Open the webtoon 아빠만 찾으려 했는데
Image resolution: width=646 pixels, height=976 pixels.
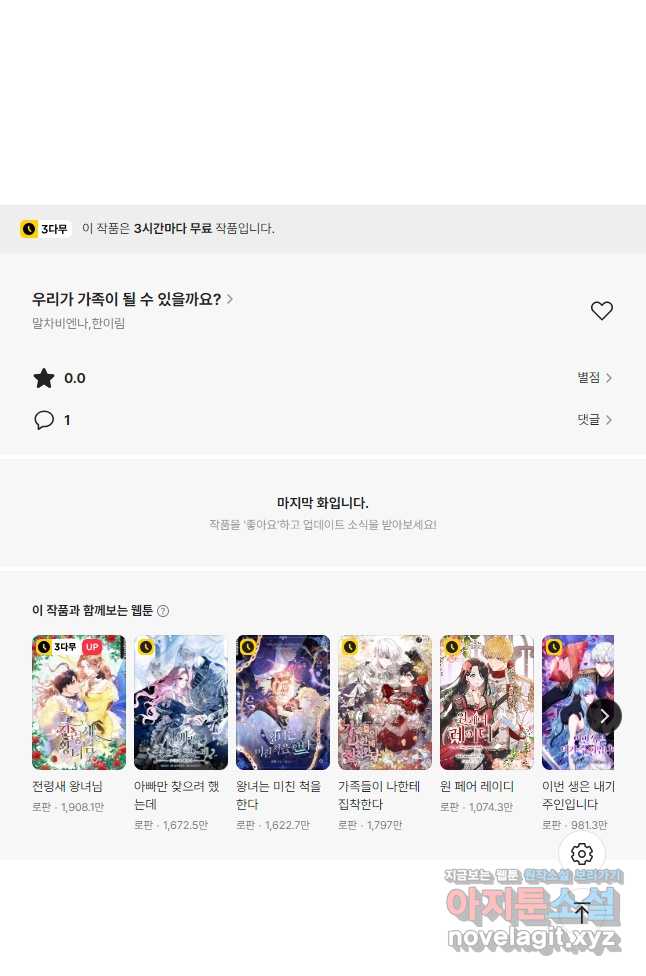point(181,702)
